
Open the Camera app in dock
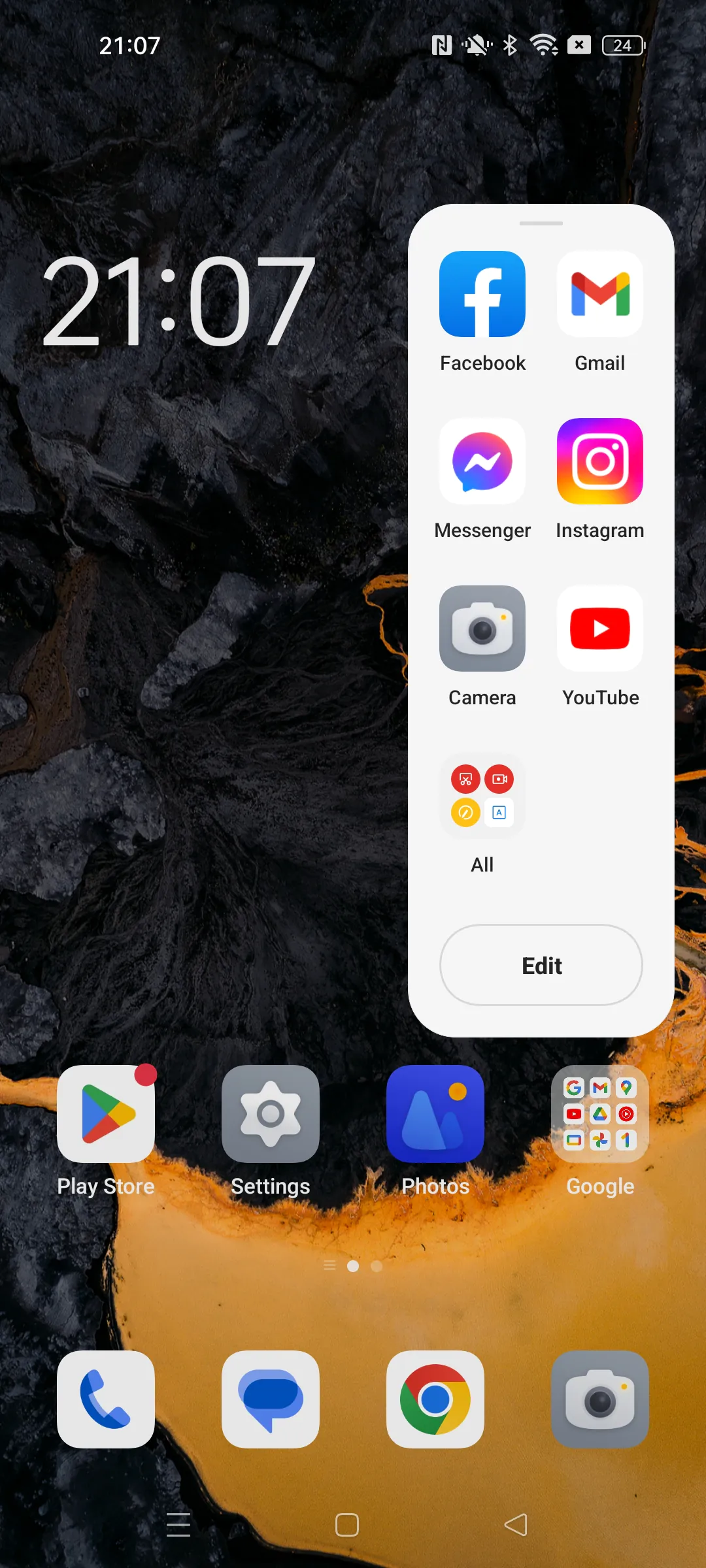point(600,1399)
